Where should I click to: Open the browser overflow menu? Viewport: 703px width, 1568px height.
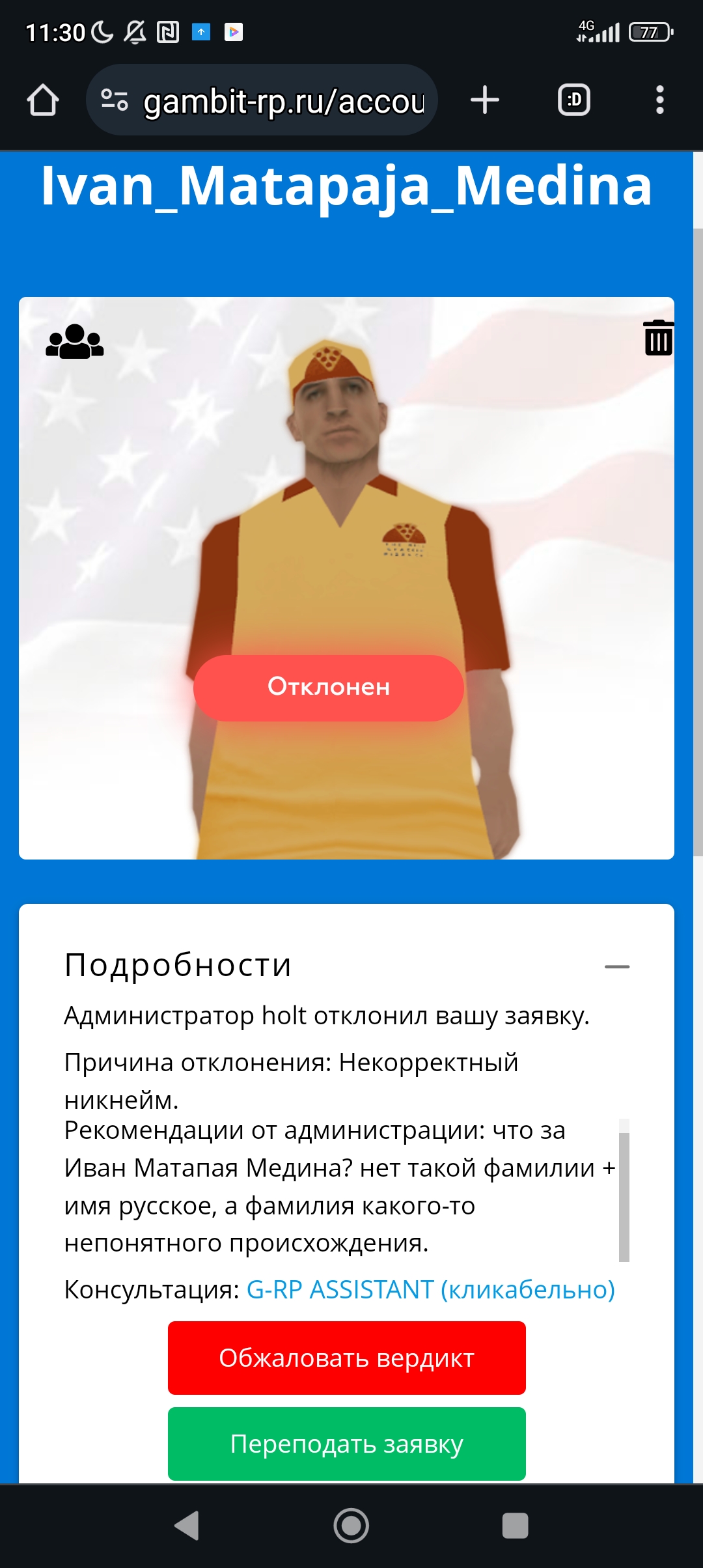[x=659, y=100]
